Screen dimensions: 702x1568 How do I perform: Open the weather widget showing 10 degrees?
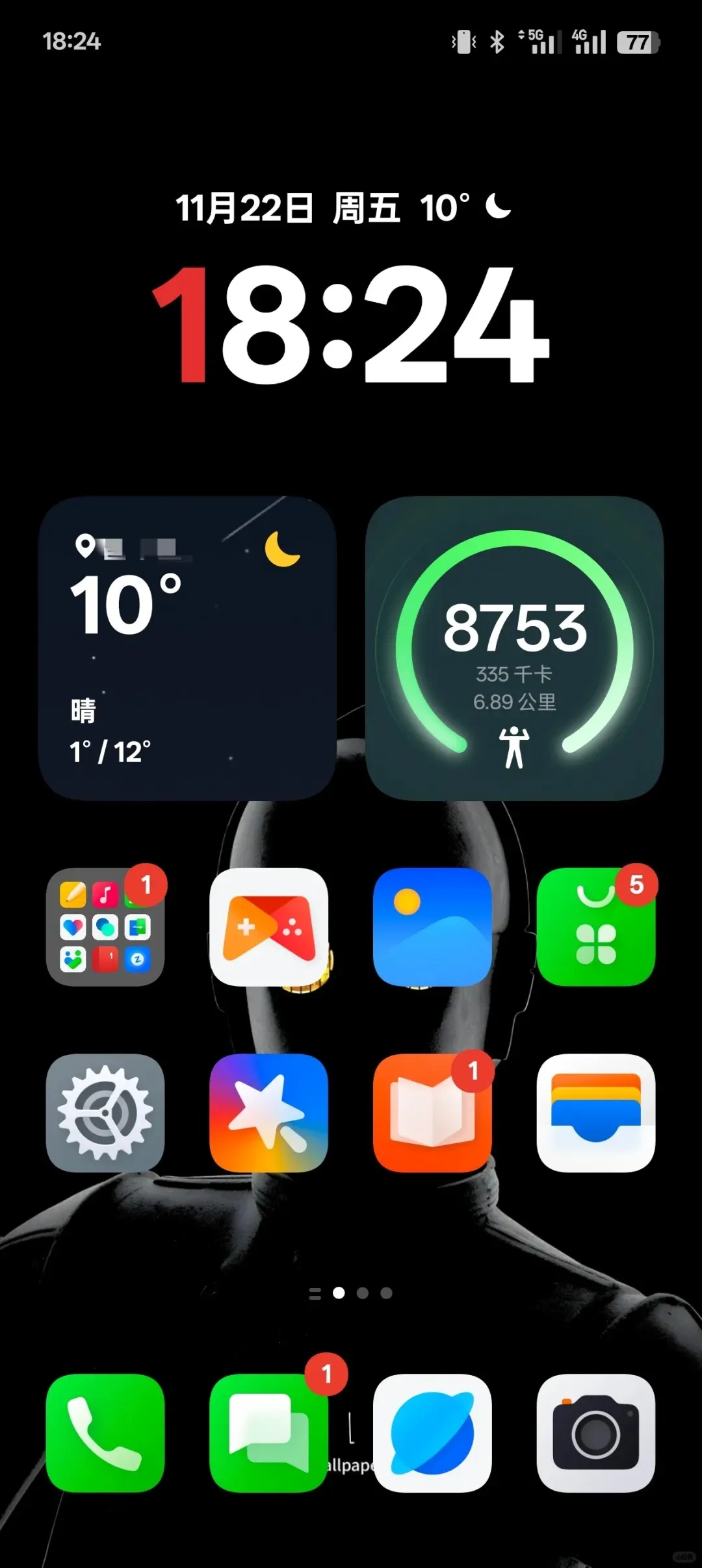186,646
